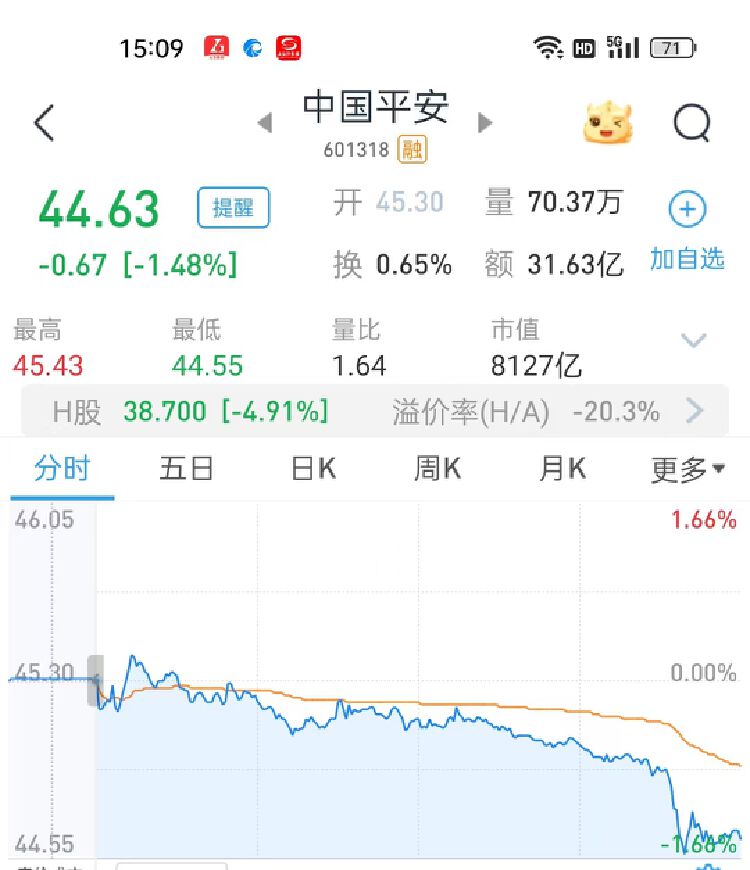Screen dimensions: 750x870
Task: Open the search magnifier
Action: tap(691, 124)
